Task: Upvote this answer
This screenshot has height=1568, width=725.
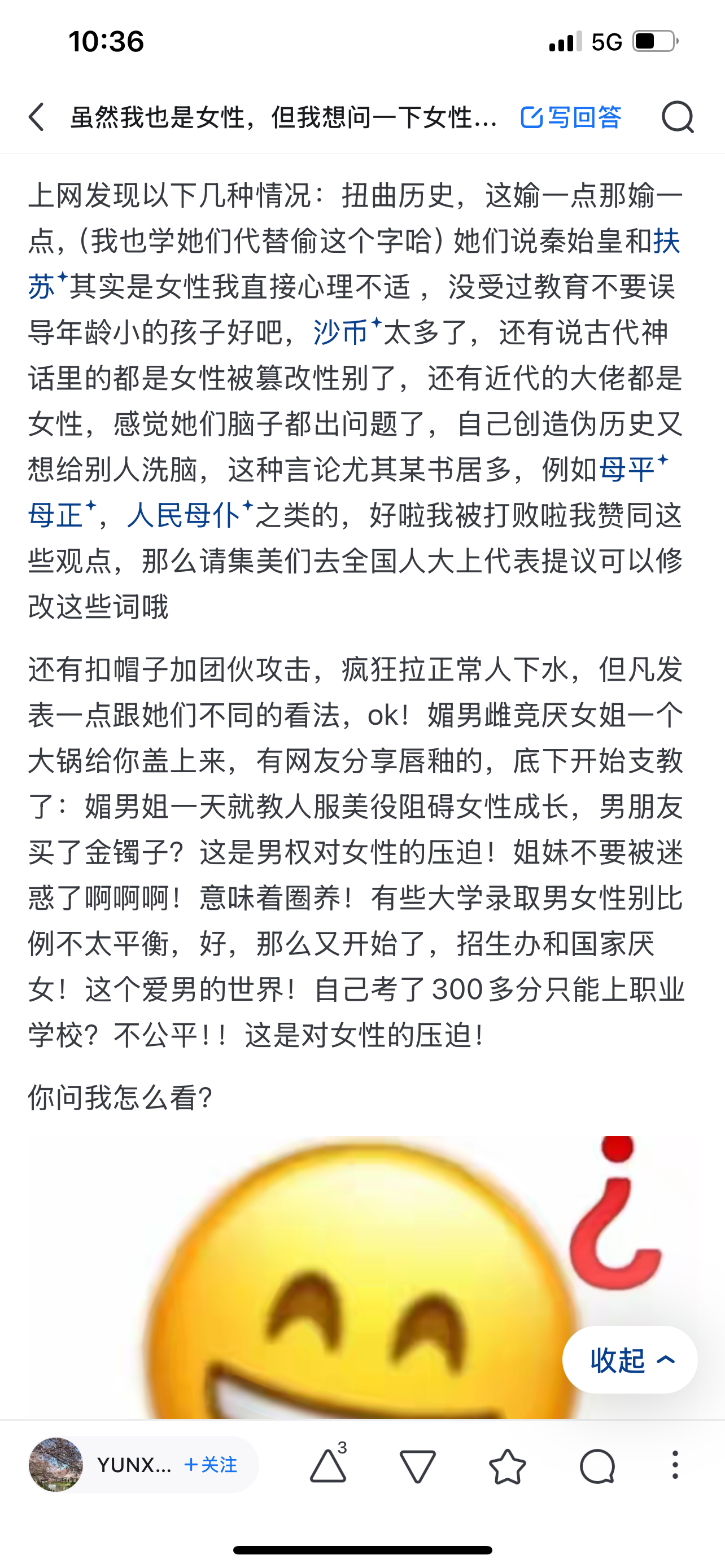Action: (x=329, y=1465)
